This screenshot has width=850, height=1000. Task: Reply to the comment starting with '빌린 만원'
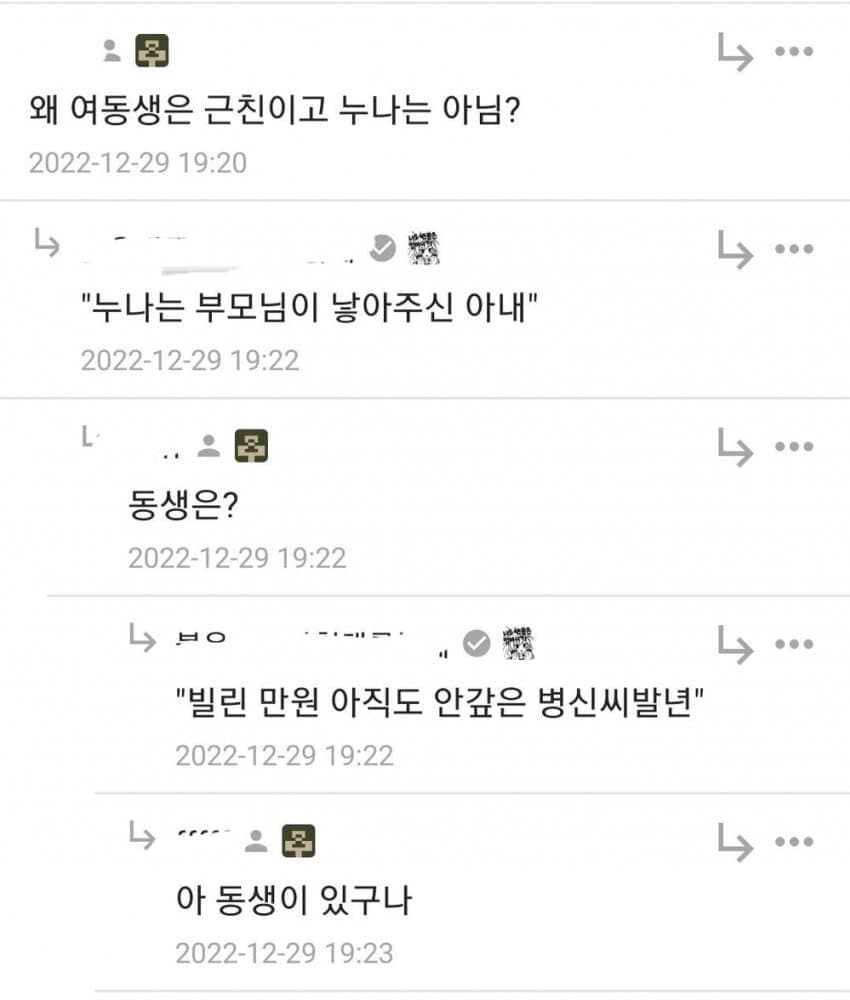[x=735, y=646]
